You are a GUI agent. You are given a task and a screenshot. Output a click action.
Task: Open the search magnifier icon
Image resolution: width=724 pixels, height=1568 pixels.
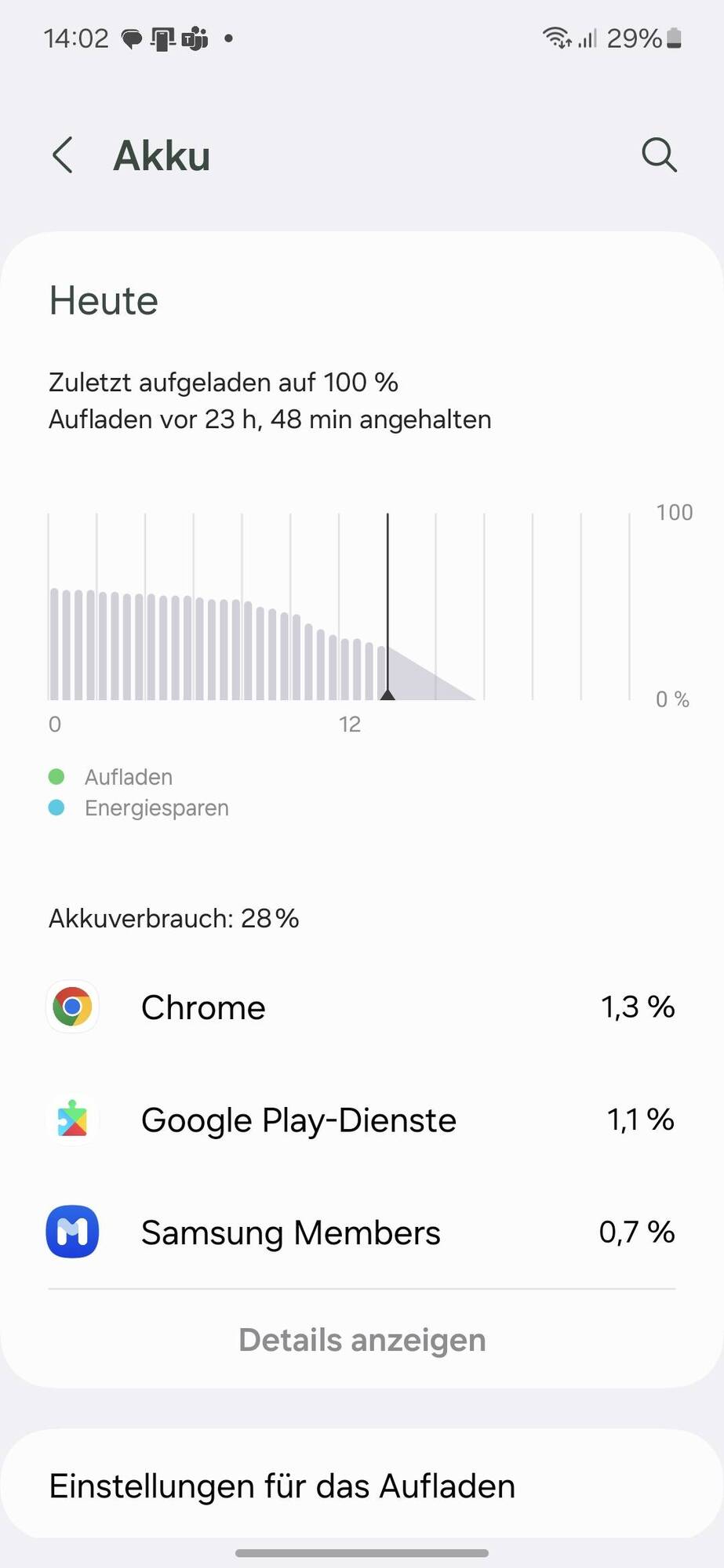click(659, 154)
